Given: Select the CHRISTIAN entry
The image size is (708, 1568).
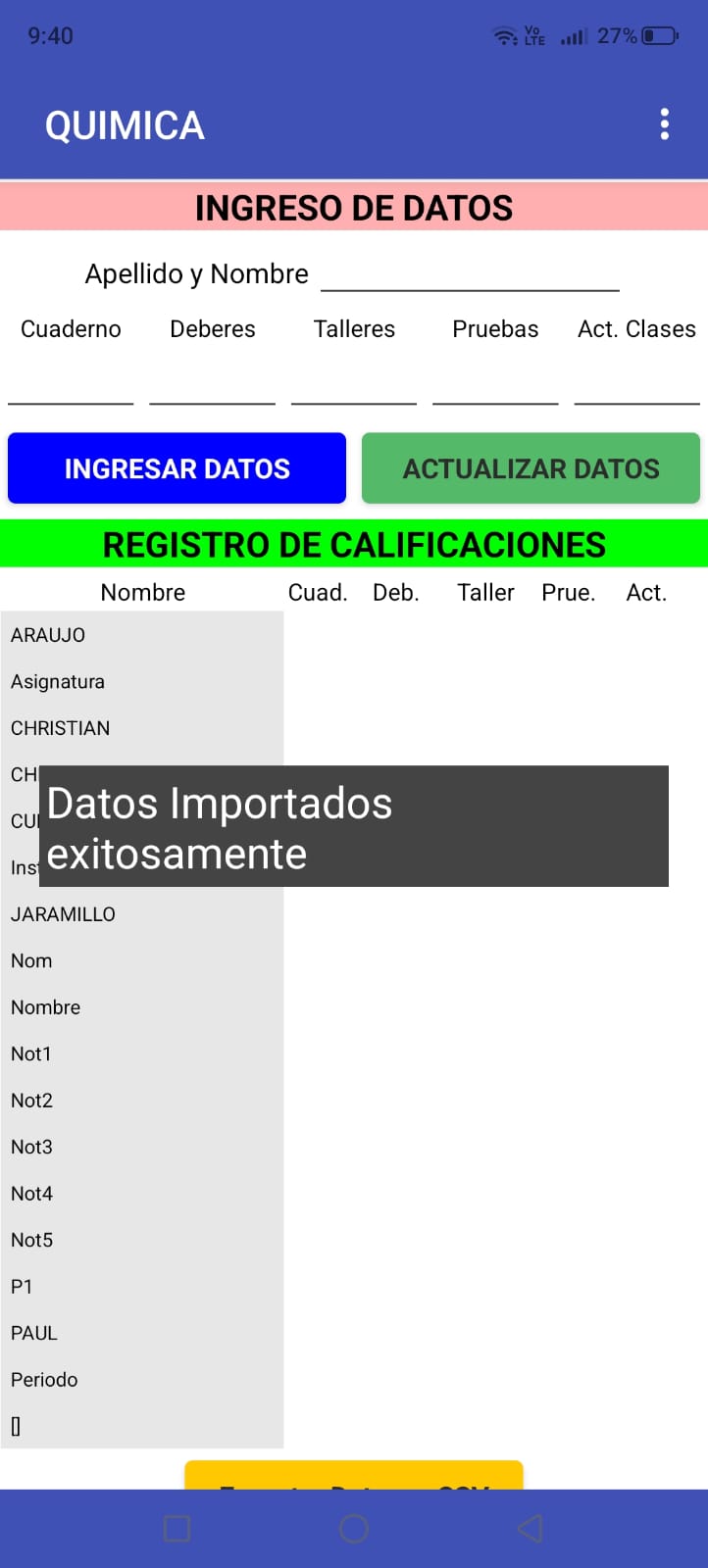Looking at the screenshot, I should click(142, 728).
